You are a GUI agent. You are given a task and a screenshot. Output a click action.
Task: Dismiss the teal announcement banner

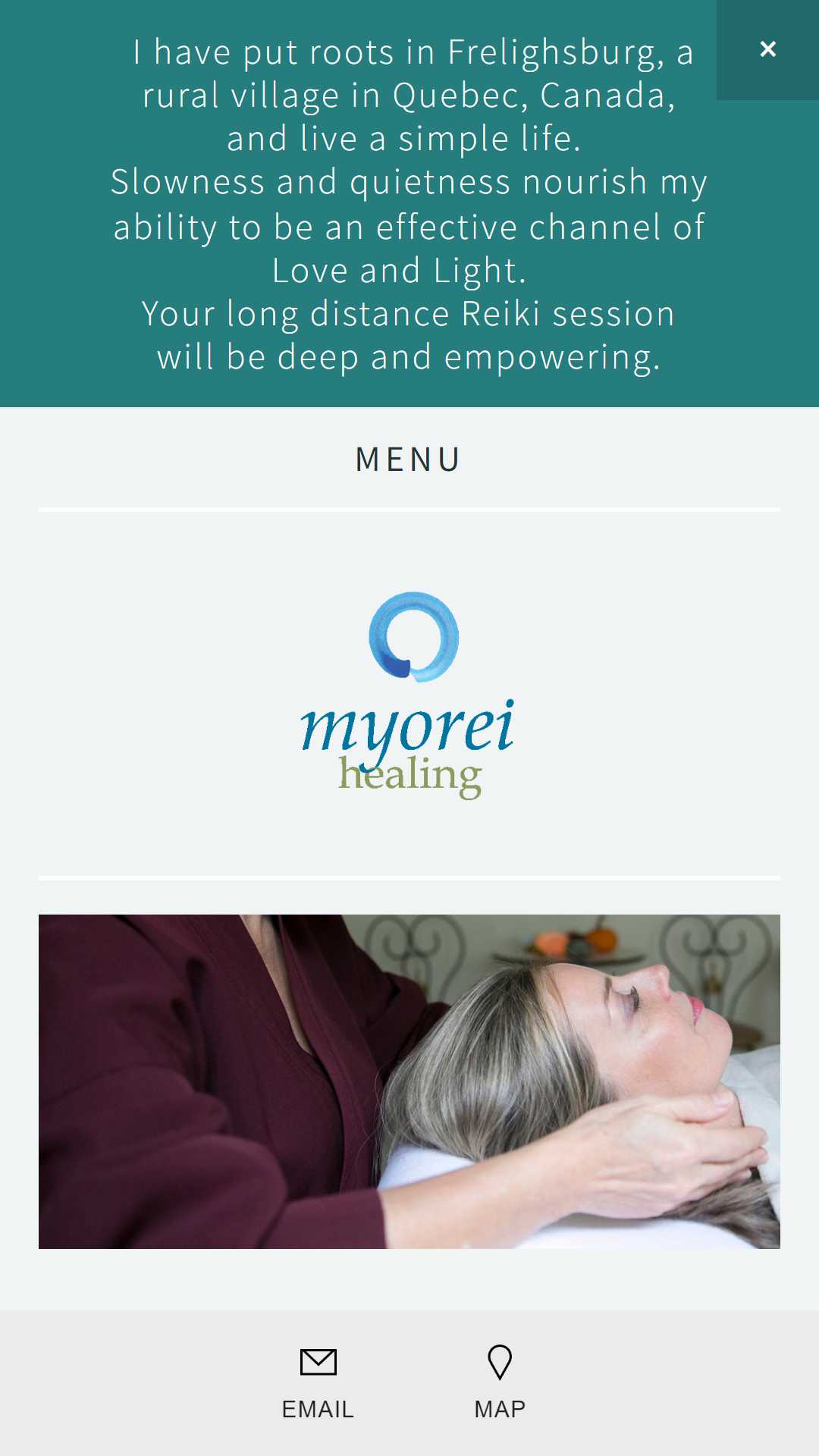coord(767,49)
